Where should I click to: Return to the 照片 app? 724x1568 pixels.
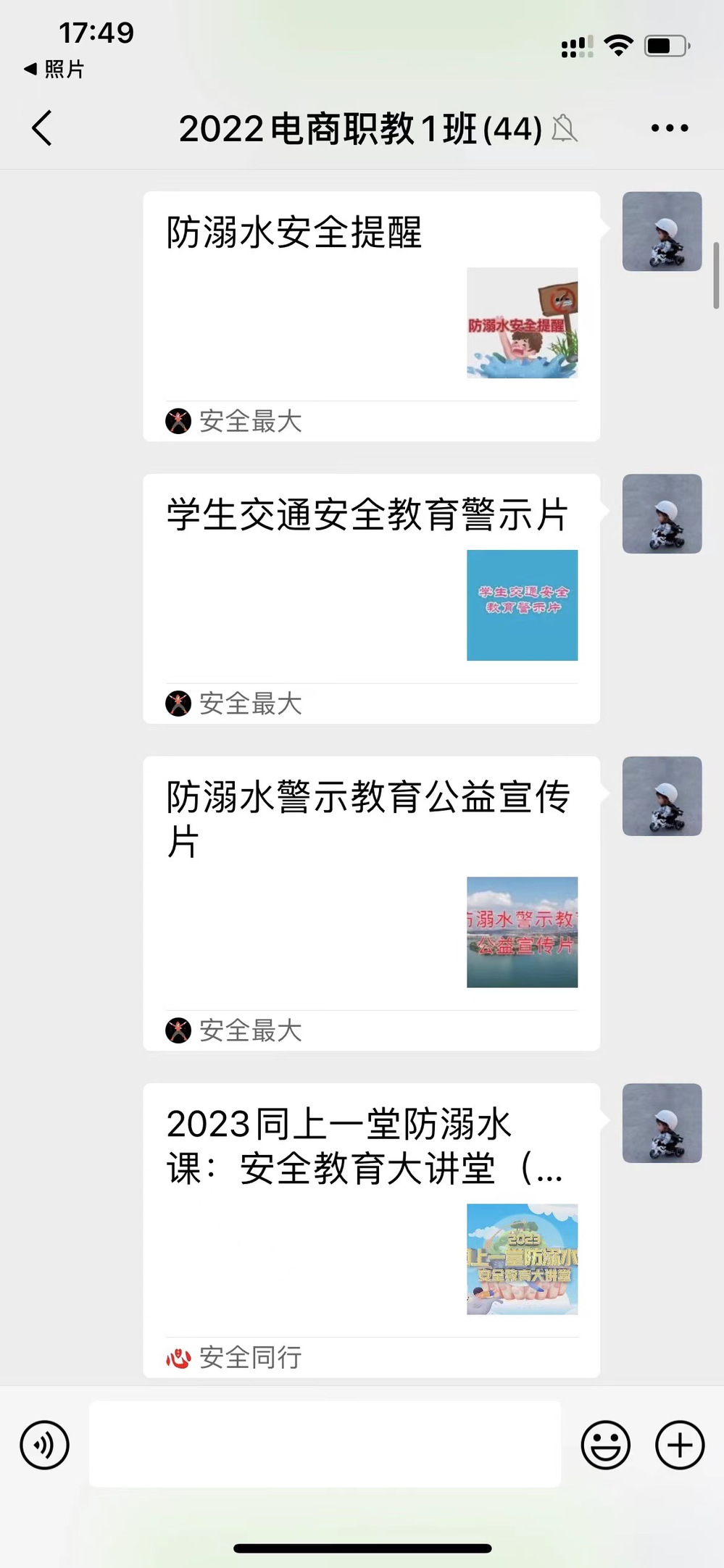(54, 70)
